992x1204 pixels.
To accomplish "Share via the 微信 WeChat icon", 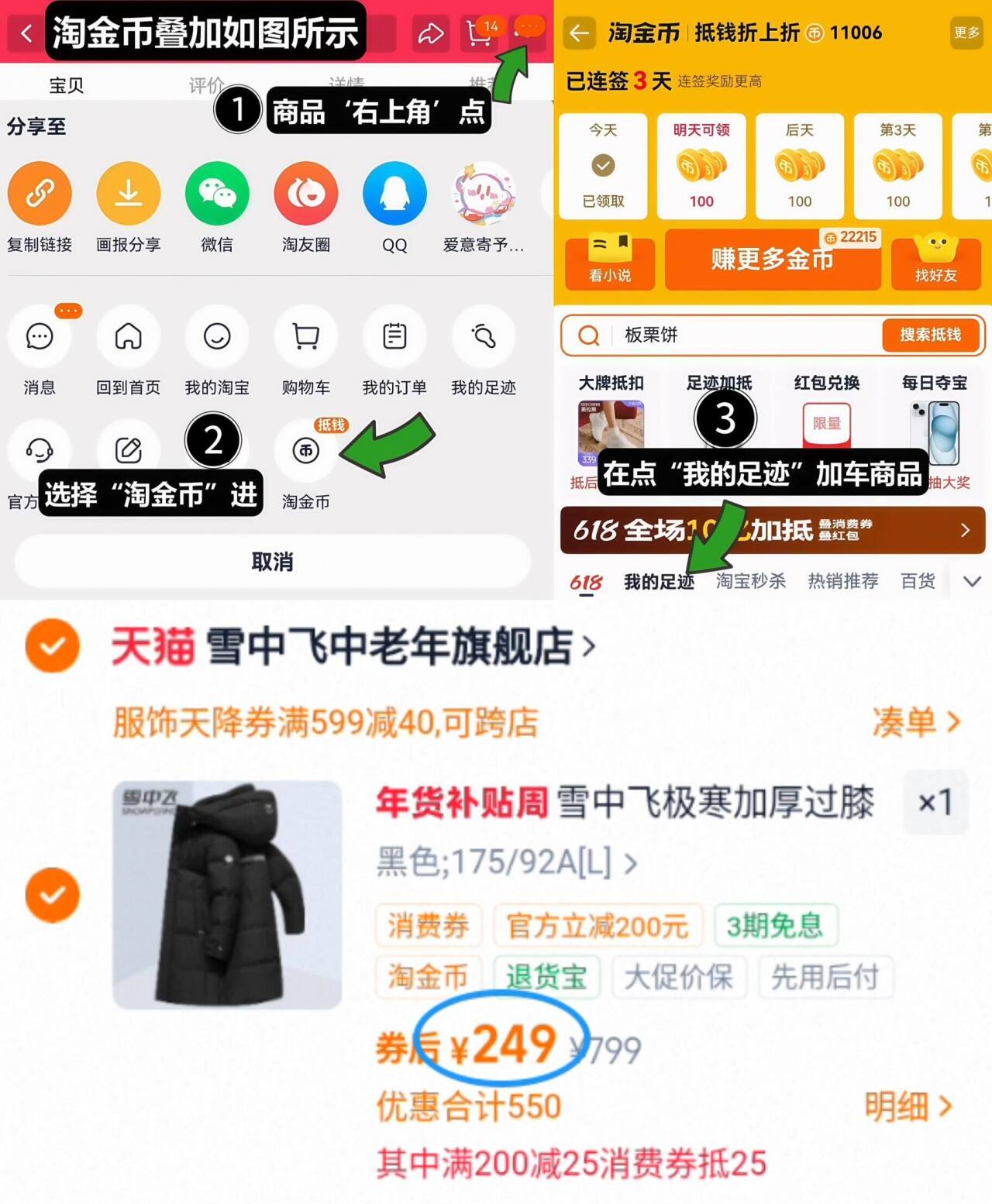I will coord(217,194).
